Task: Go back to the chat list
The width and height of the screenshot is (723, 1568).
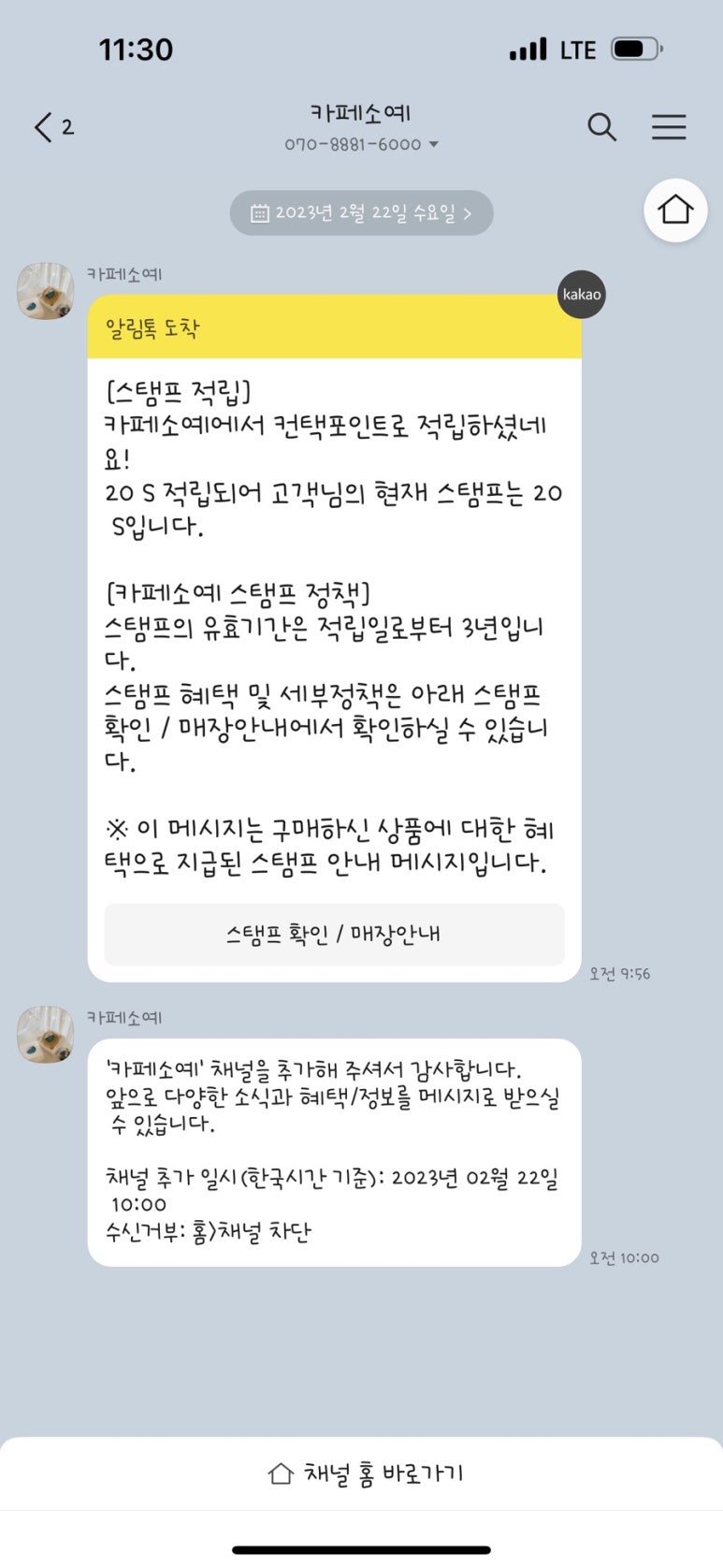Action: (52, 127)
